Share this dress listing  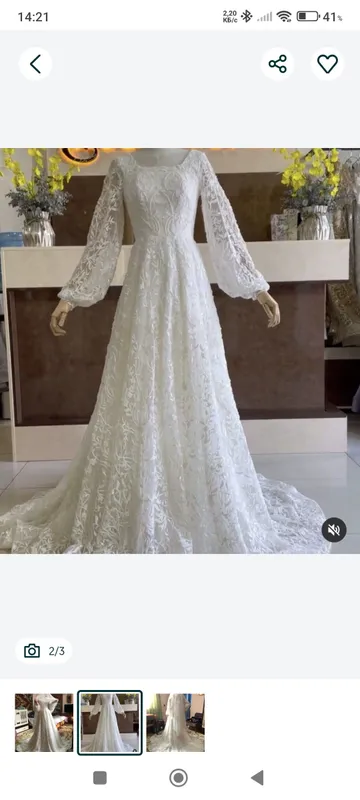[277, 64]
